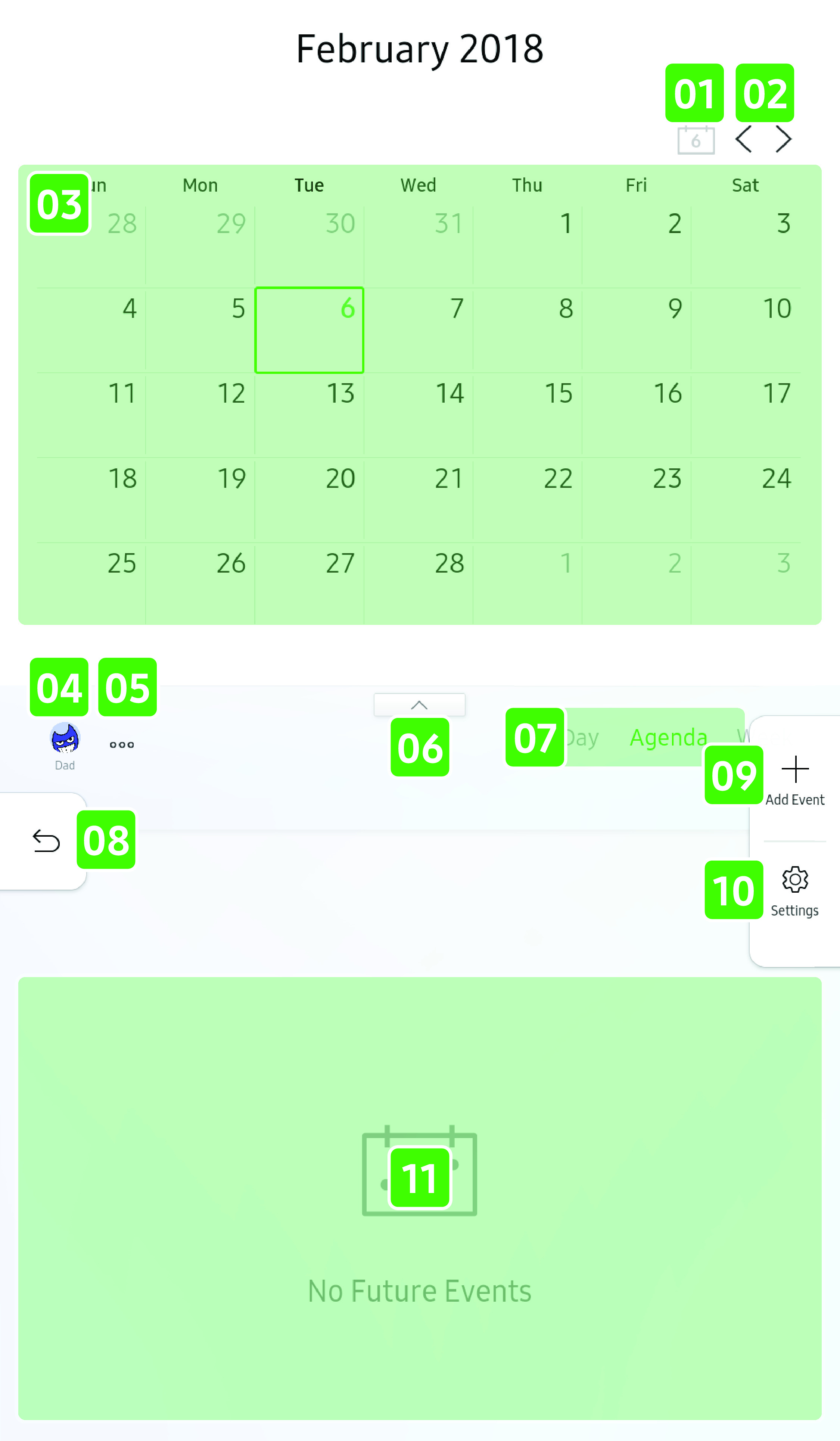Go to the next month
The height and width of the screenshot is (1441, 840).
coord(783,140)
